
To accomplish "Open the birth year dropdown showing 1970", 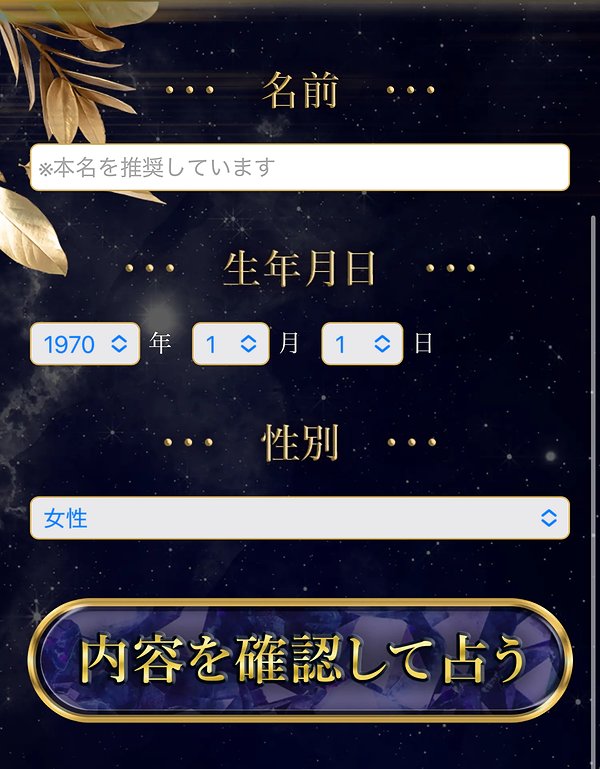I will point(85,344).
